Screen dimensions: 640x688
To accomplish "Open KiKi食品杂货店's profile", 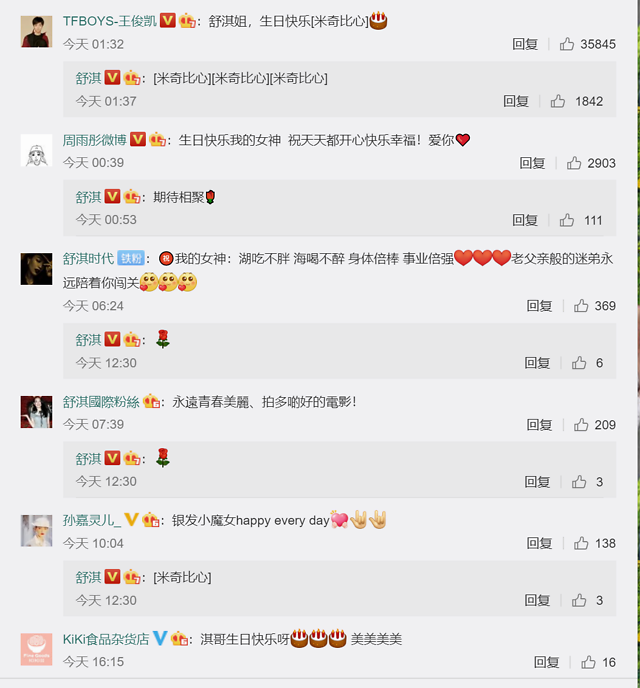I will pos(106,639).
